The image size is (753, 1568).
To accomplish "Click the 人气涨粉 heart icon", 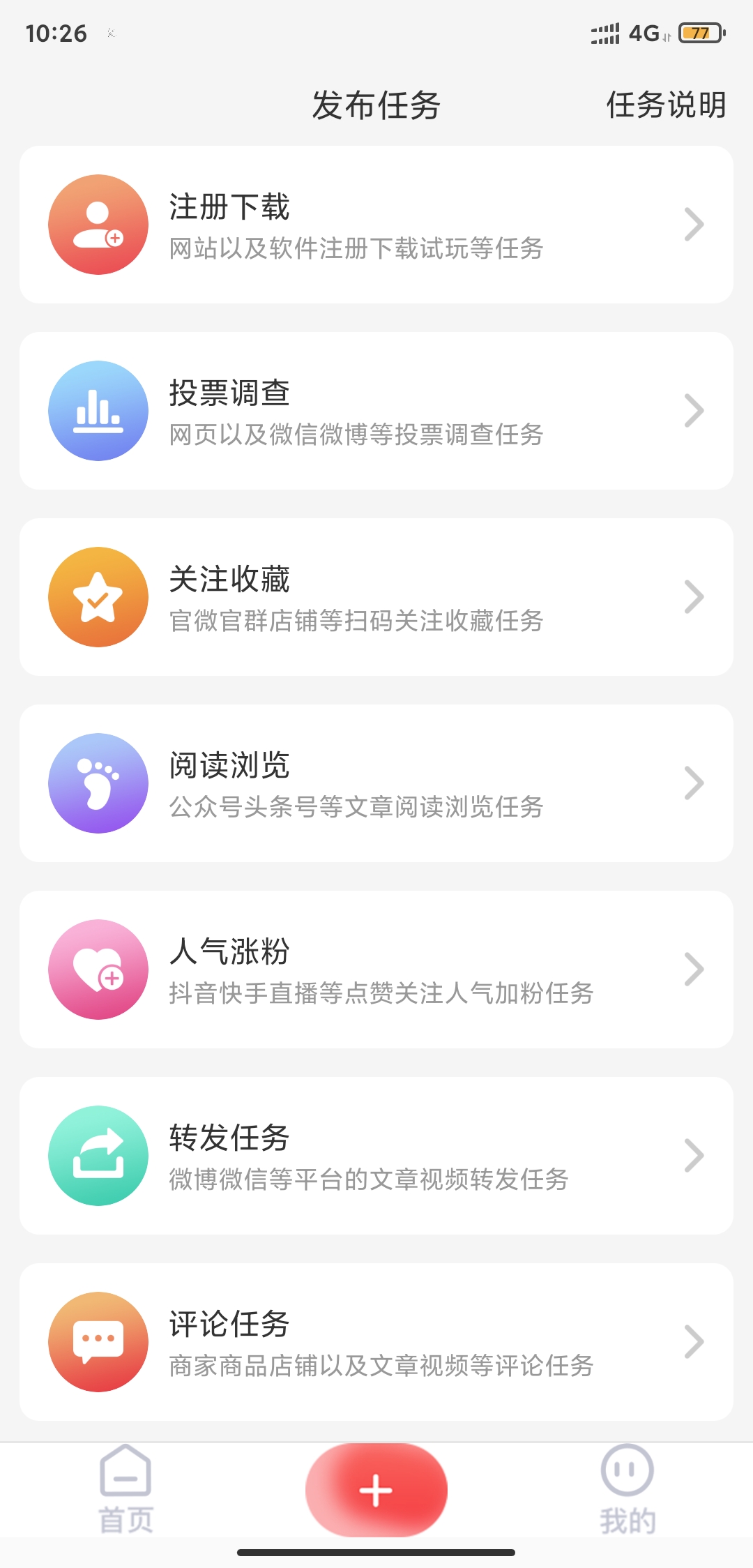I will point(98,970).
